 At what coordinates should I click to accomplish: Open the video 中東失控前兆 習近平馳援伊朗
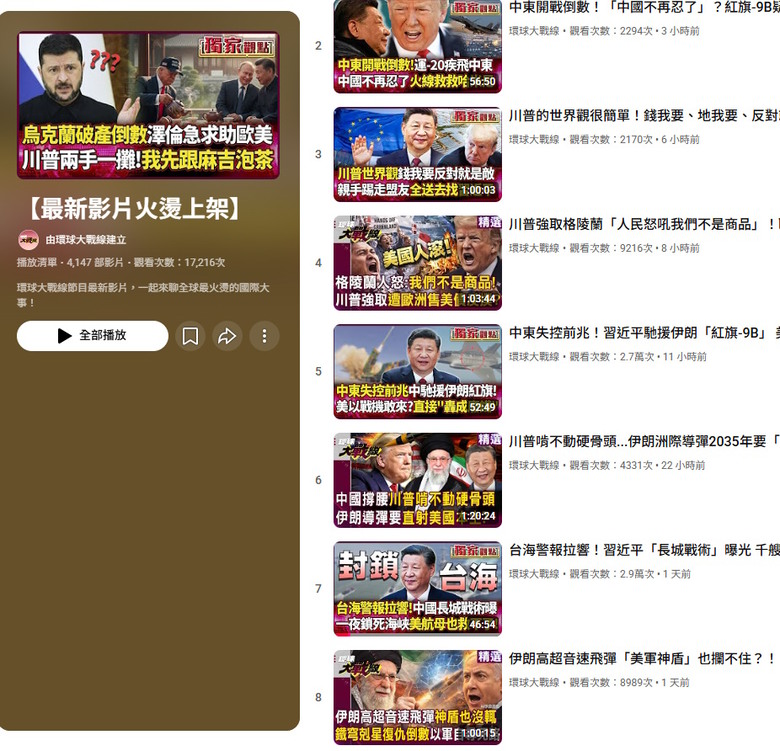(417, 372)
